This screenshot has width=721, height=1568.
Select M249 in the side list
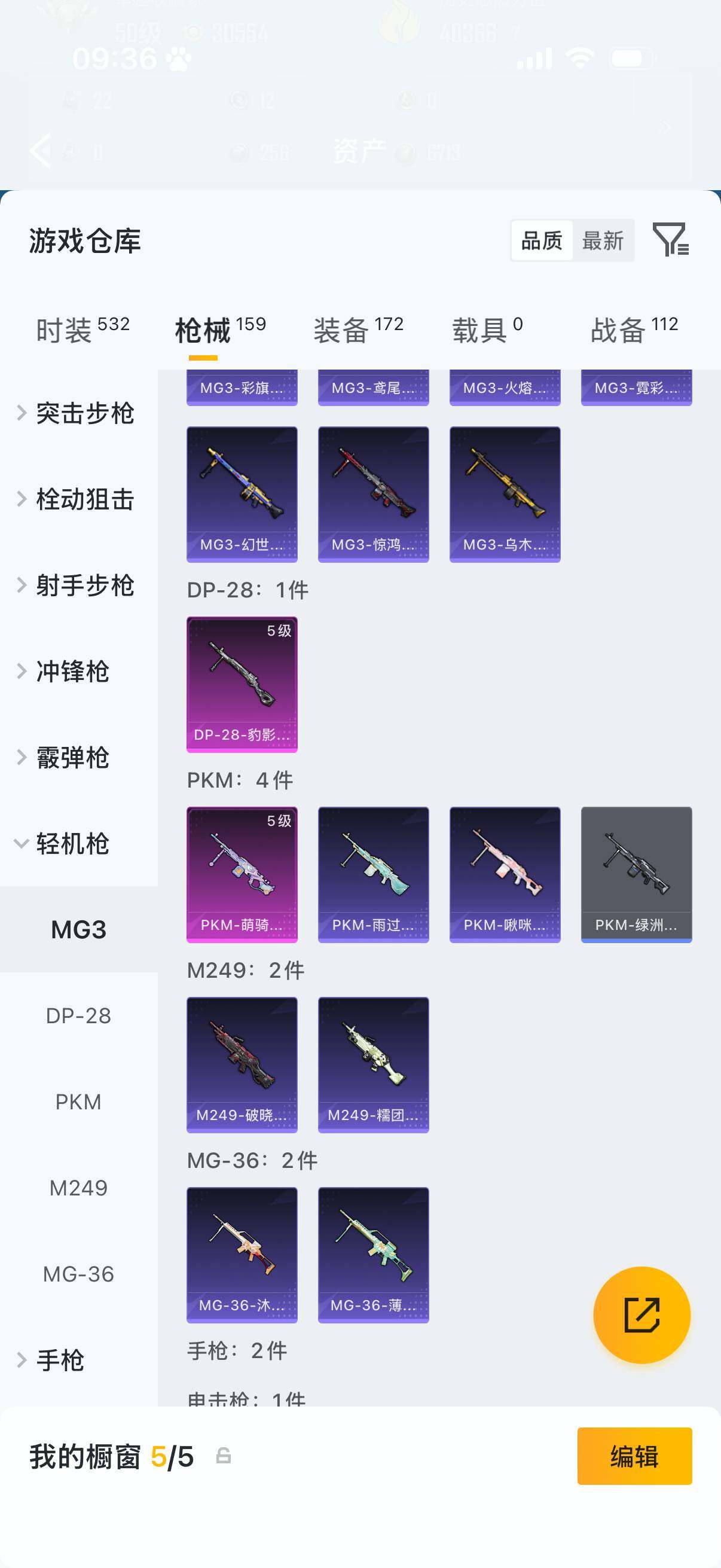[78, 1188]
